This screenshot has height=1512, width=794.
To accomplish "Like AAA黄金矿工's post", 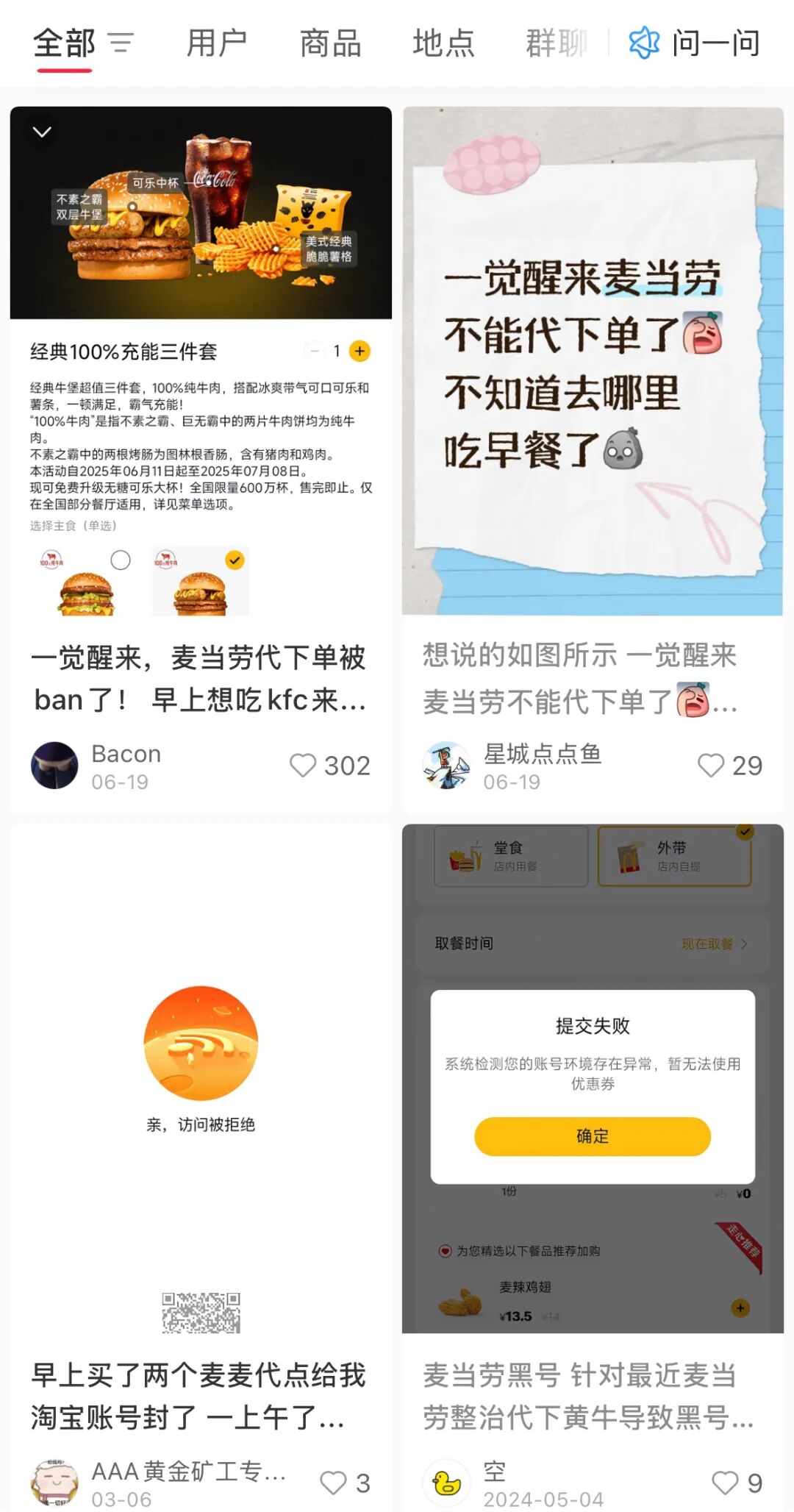I will point(333,1483).
